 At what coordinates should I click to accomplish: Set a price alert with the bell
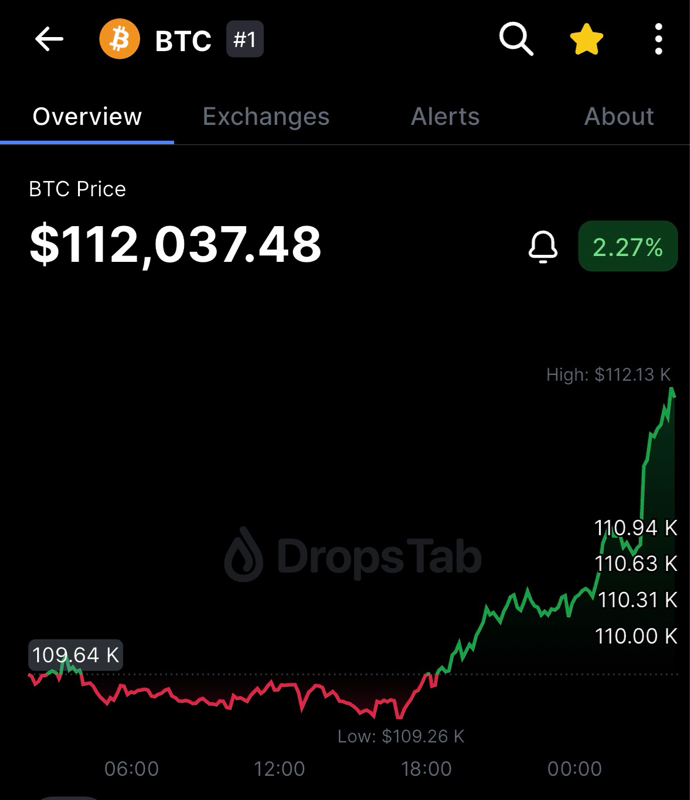(543, 247)
